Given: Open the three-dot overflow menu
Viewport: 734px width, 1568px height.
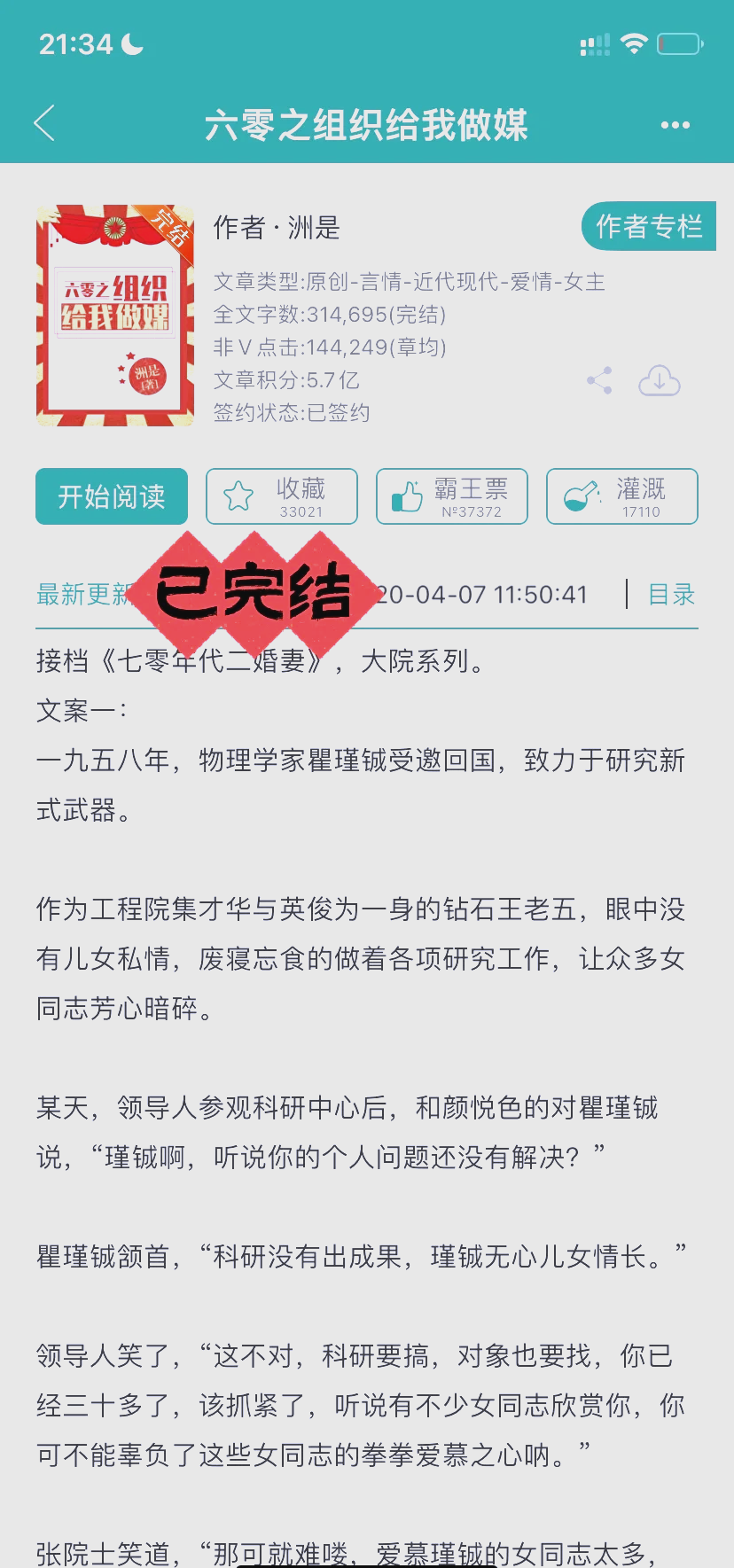Looking at the screenshot, I should coord(675,125).
